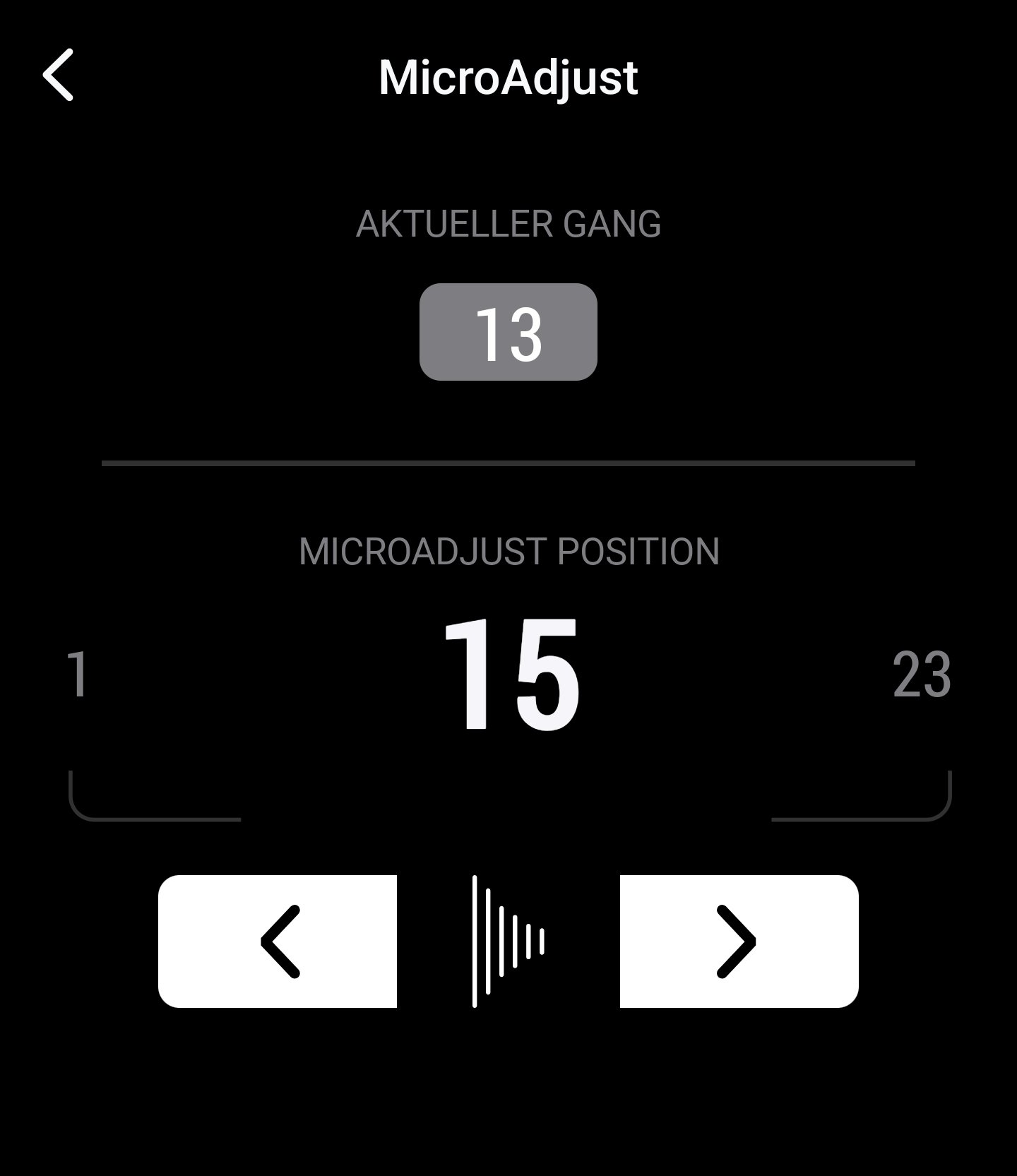Increase MicroAdjust position with right arrow
1017x1176 pixels.
[739, 941]
